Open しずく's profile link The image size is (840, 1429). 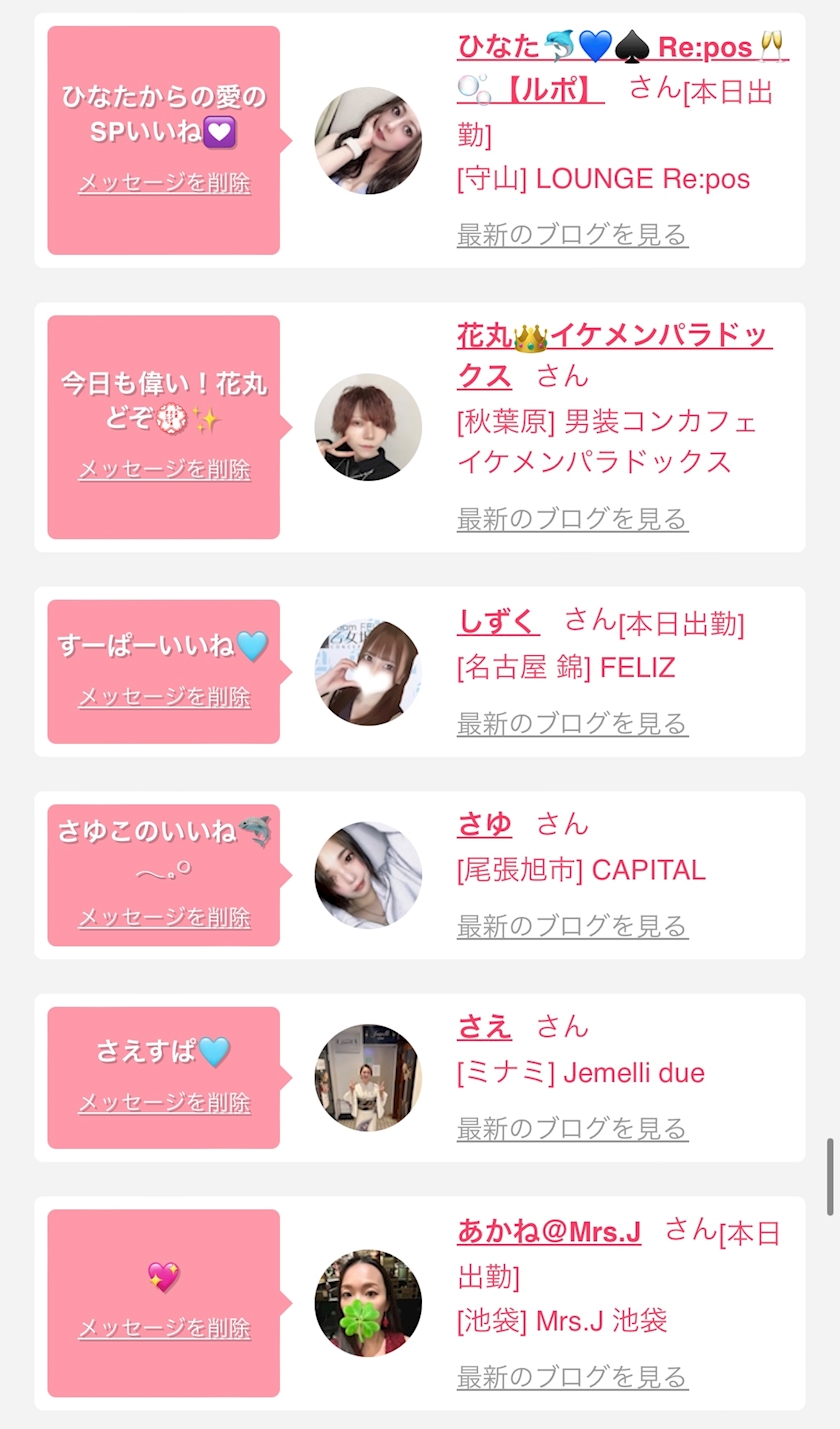tap(498, 622)
